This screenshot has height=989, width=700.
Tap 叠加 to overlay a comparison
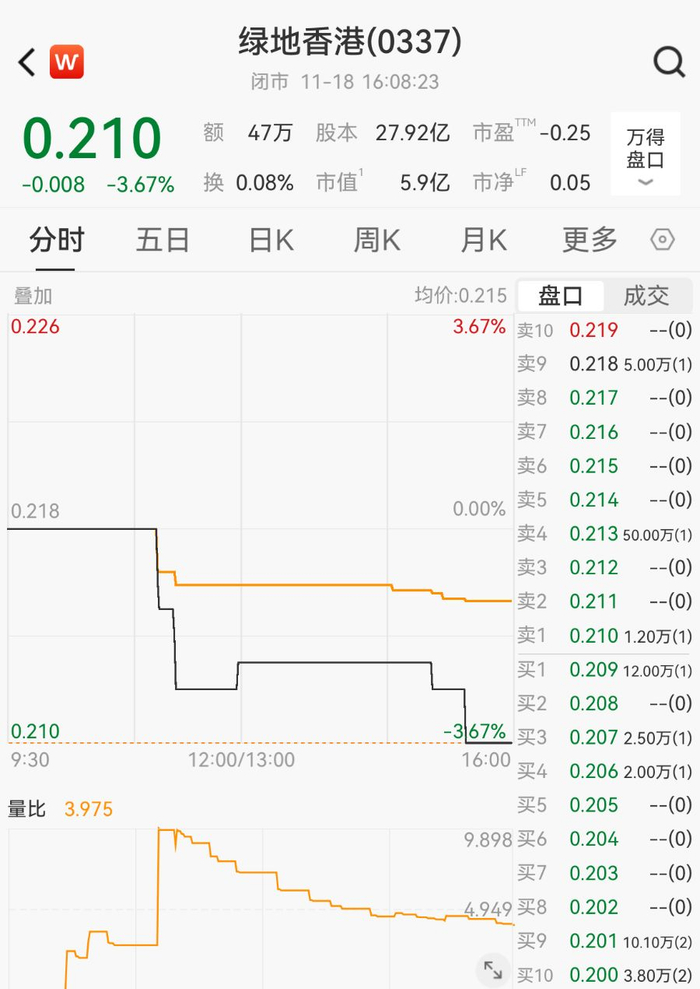tap(32, 295)
